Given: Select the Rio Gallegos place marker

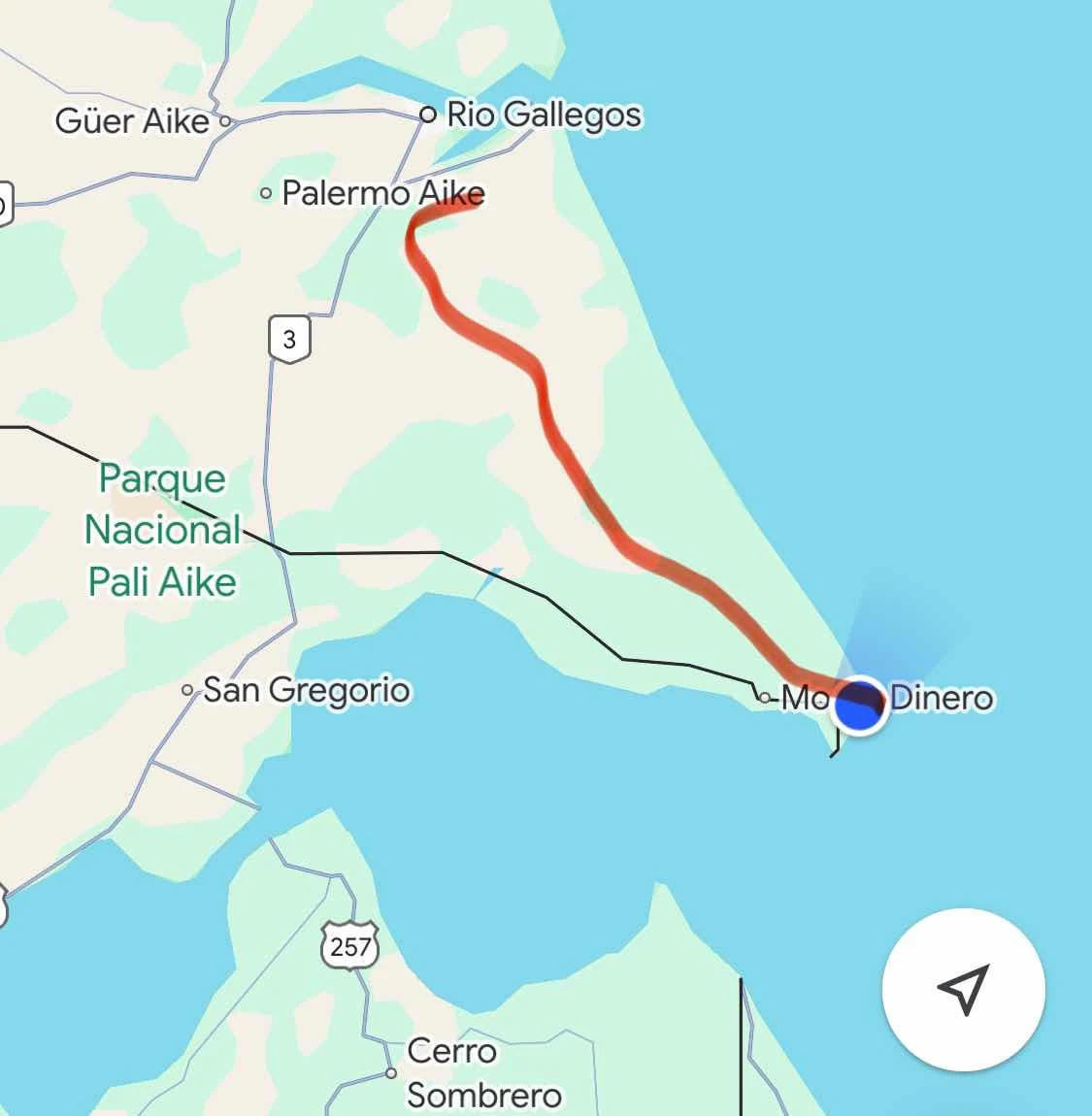Looking at the screenshot, I should pyautogui.click(x=428, y=114).
